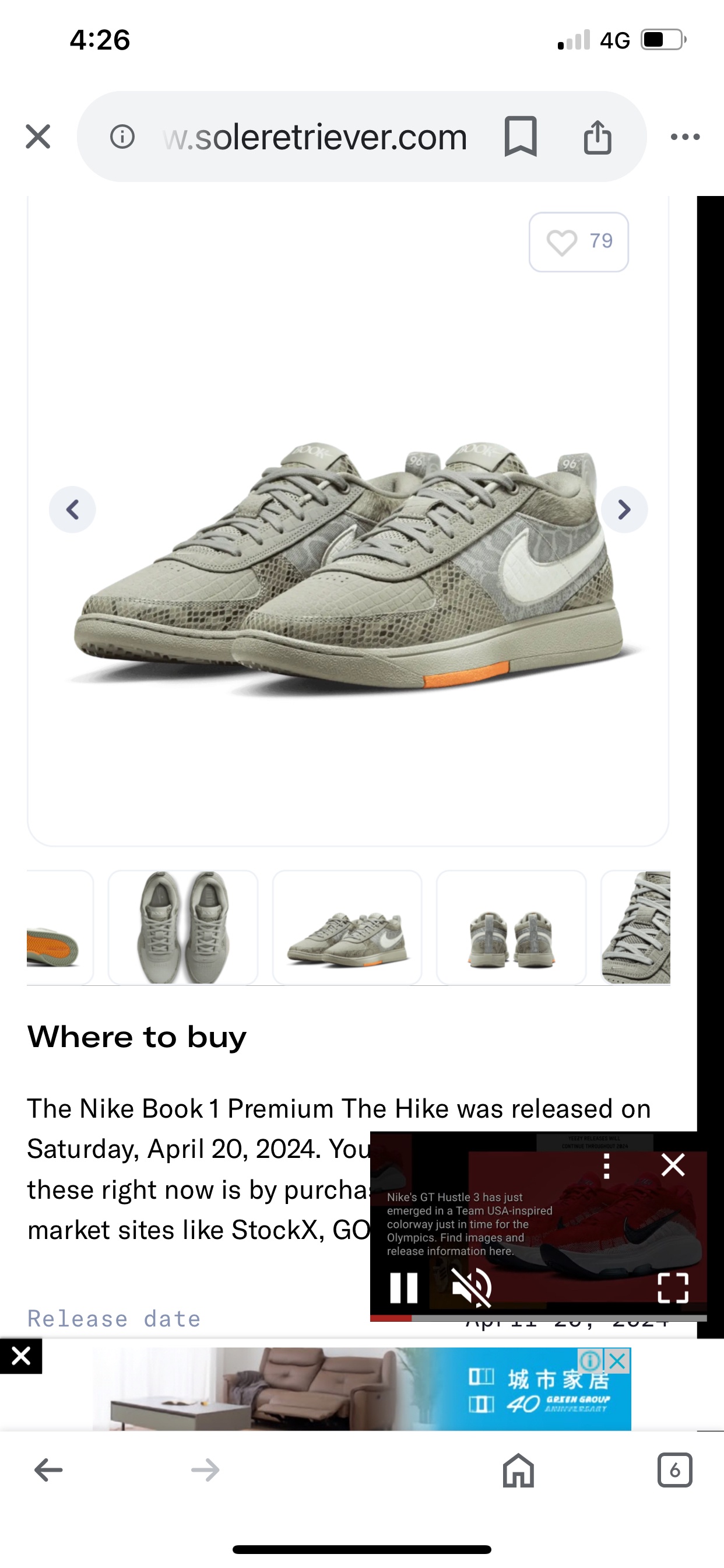Close the in-app browser
Screen dimensions: 724x1568
coord(38,136)
